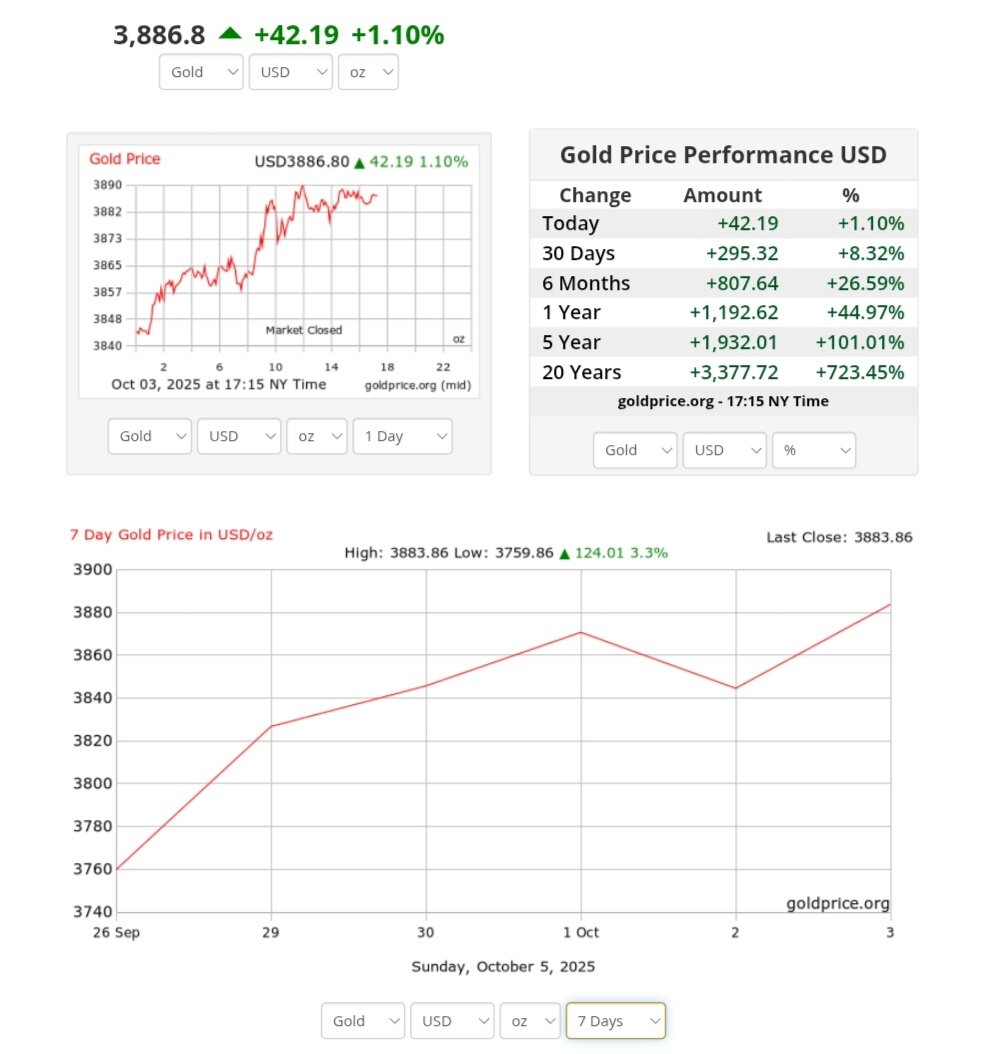This screenshot has width=1003, height=1054.
Task: Expand the 1 Day time range dropdown
Action: 402,436
